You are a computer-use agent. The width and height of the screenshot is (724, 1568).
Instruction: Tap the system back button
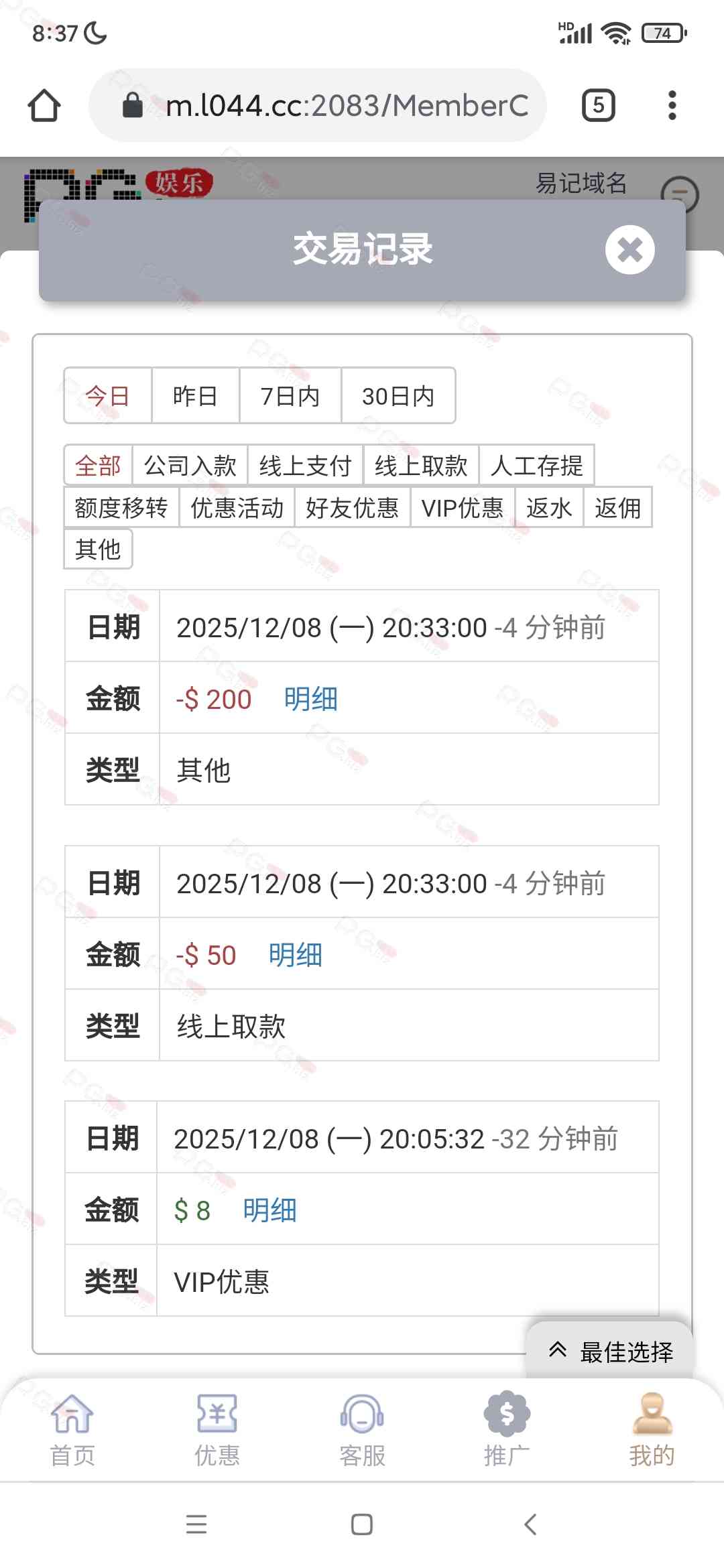click(530, 1524)
